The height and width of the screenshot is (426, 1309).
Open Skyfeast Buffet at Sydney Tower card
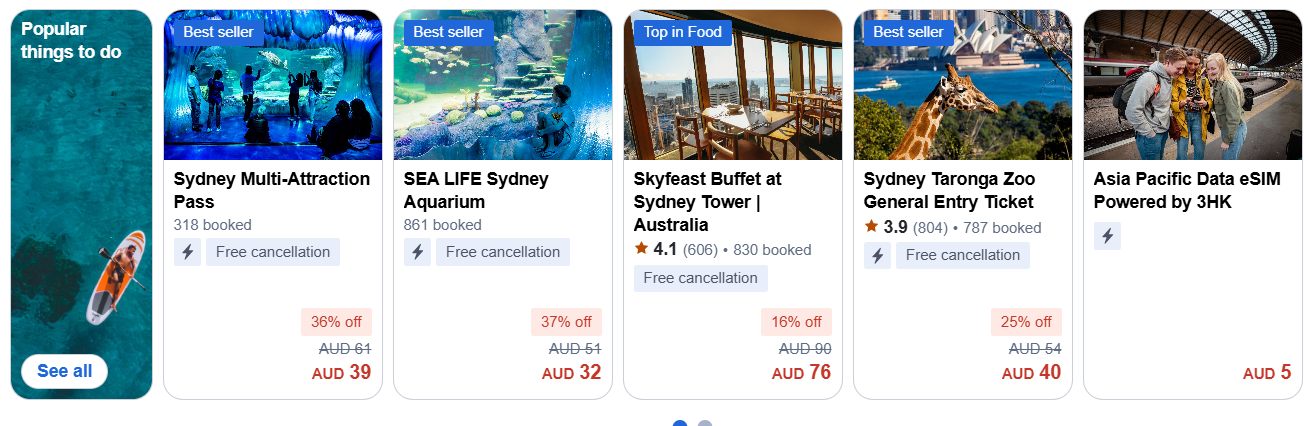point(707,200)
